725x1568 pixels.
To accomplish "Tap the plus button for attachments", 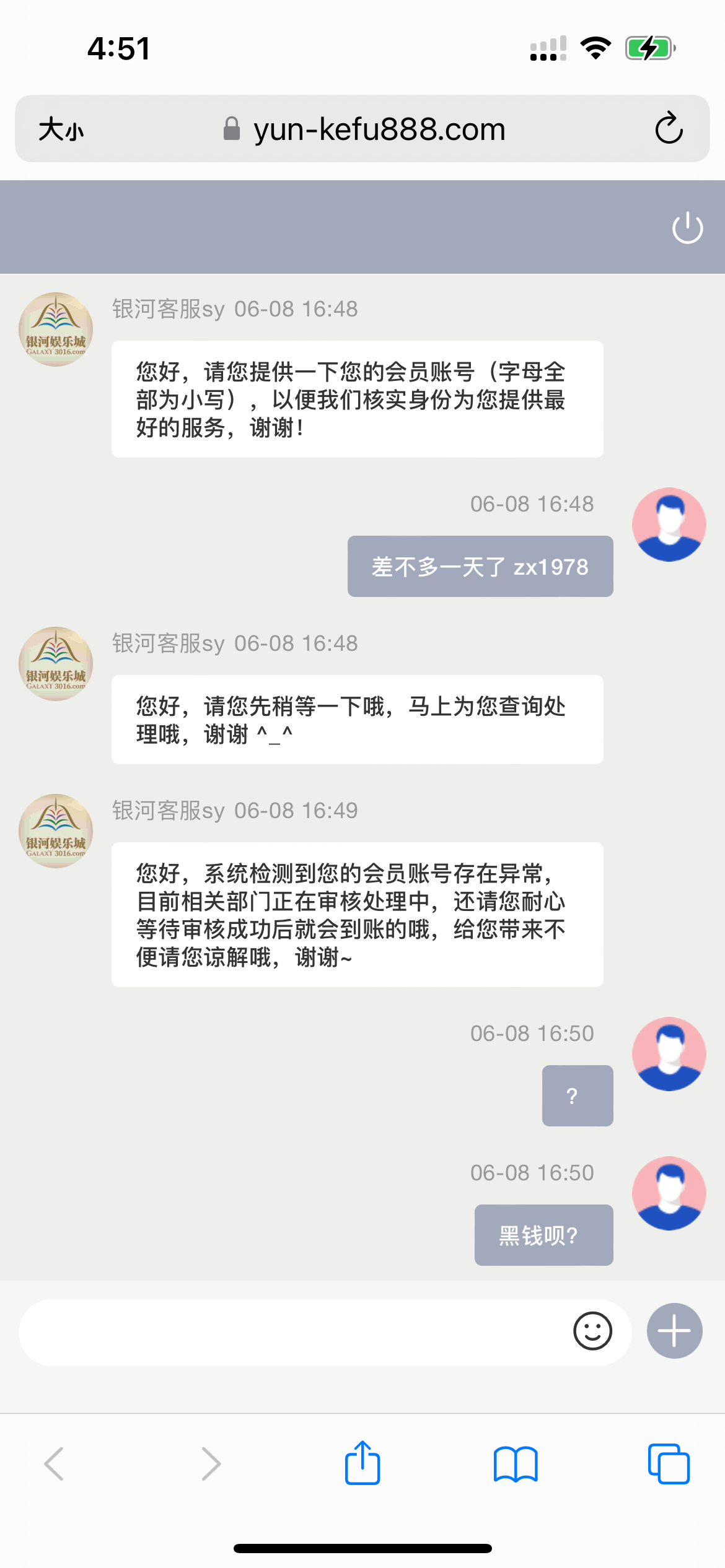I will [674, 1331].
